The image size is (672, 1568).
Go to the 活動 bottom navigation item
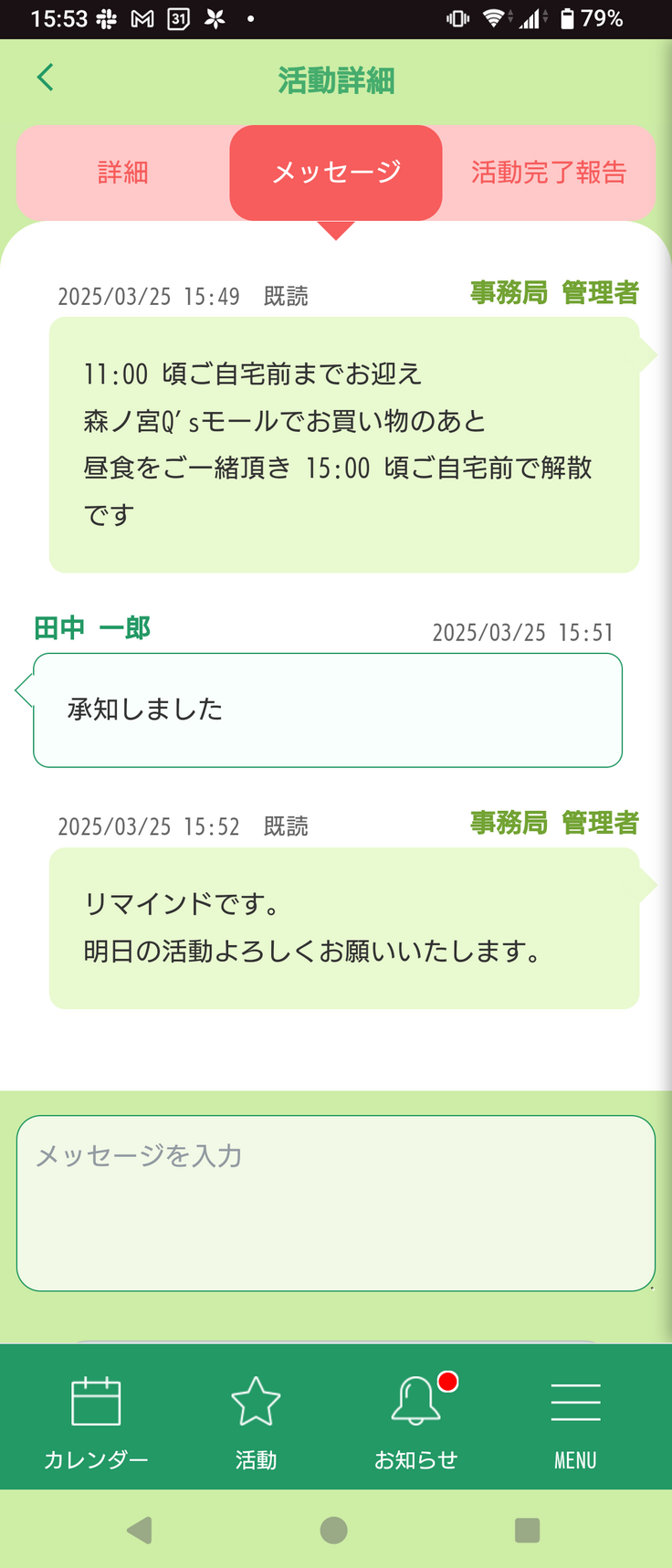tap(256, 1422)
